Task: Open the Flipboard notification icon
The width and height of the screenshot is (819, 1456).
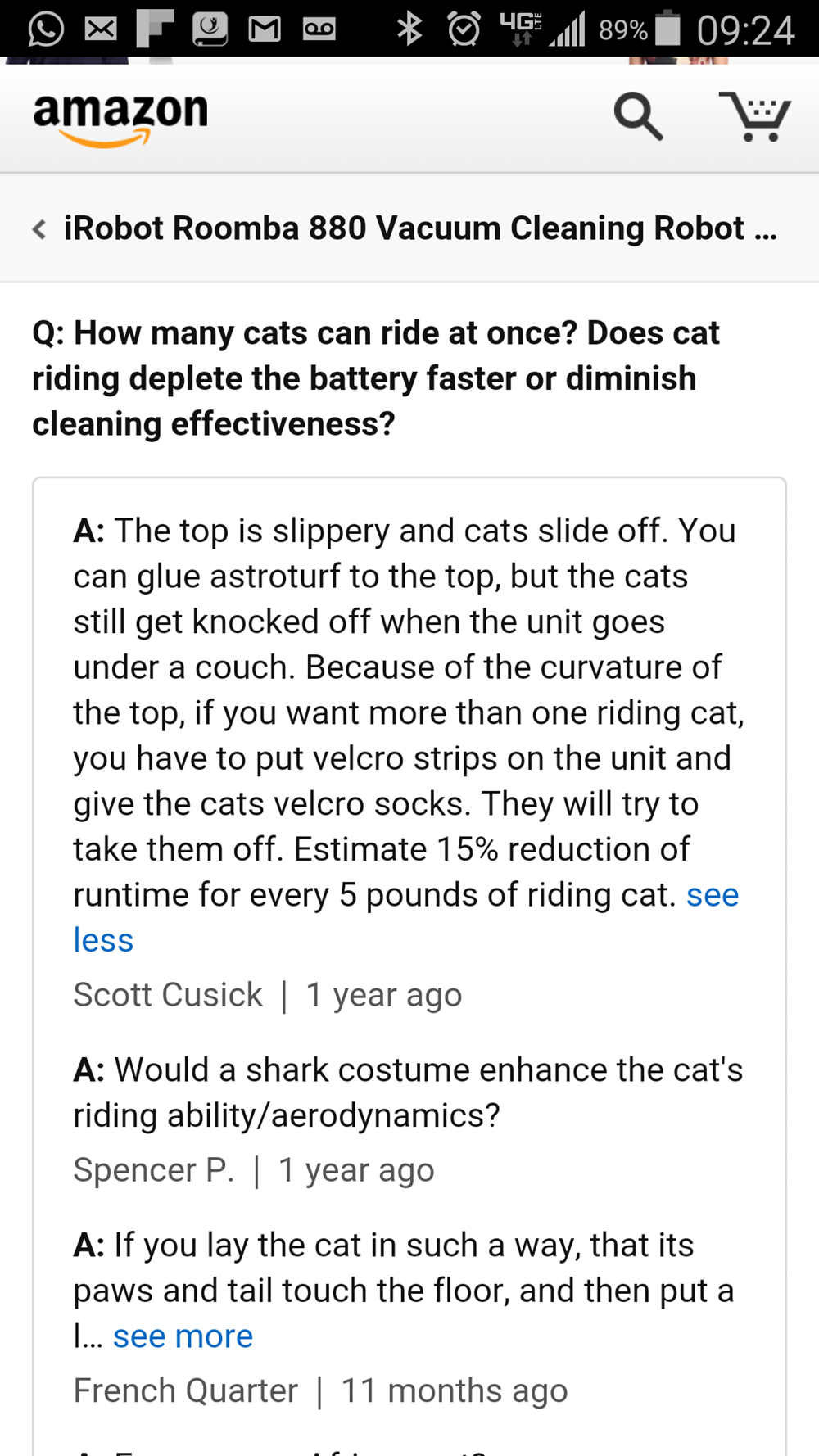Action: click(x=154, y=29)
